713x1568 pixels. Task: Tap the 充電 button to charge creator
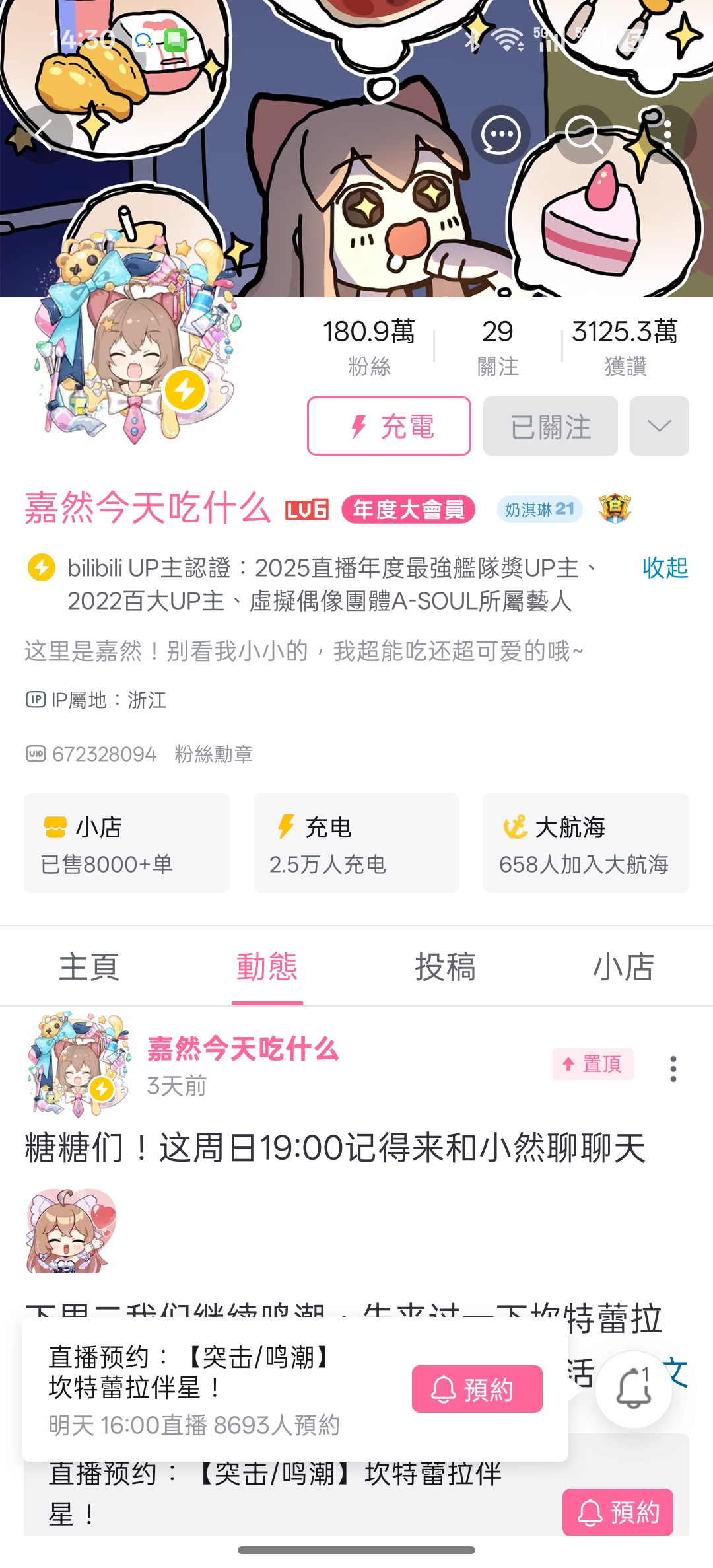coord(389,426)
